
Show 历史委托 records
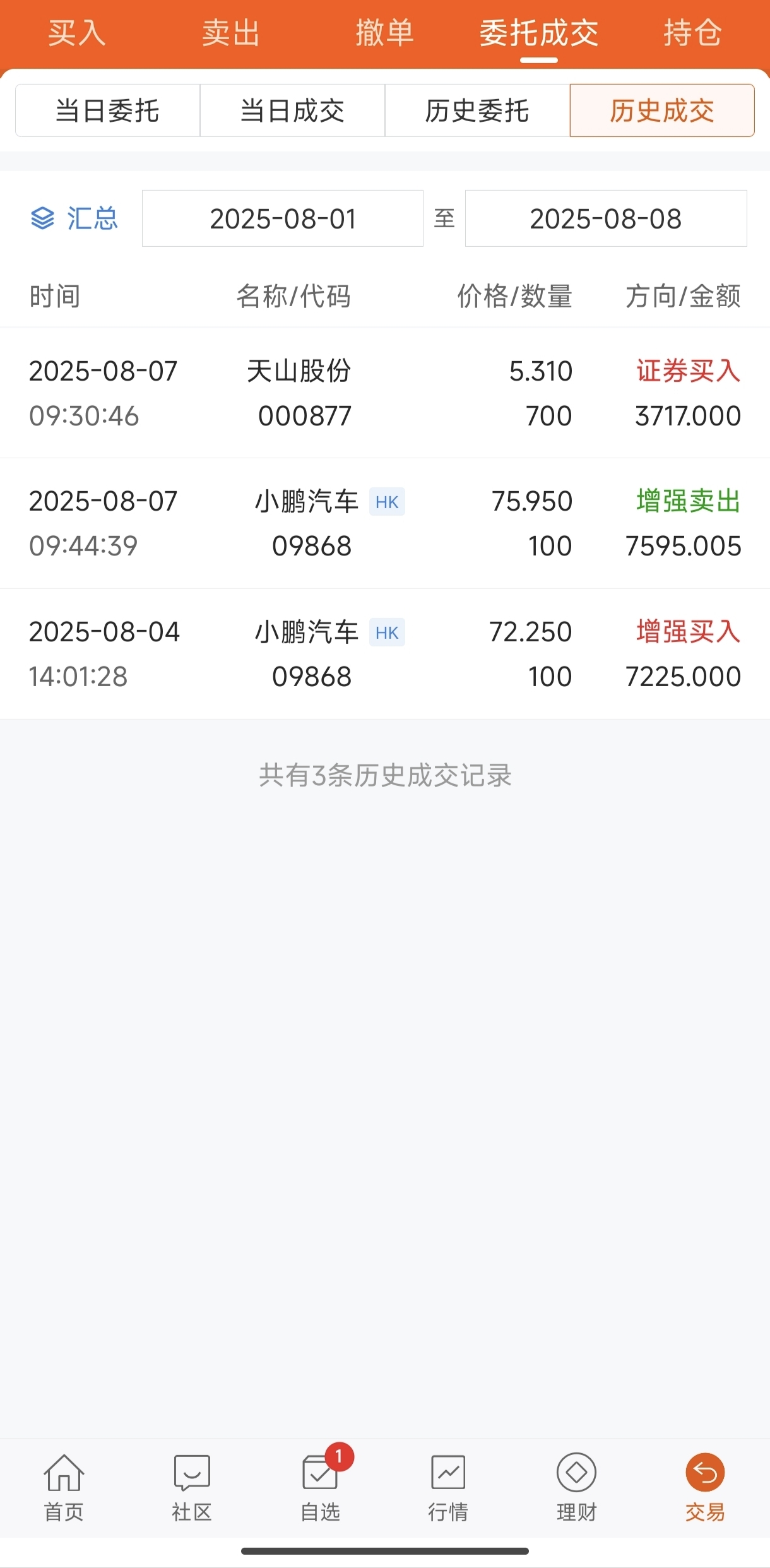point(477,110)
